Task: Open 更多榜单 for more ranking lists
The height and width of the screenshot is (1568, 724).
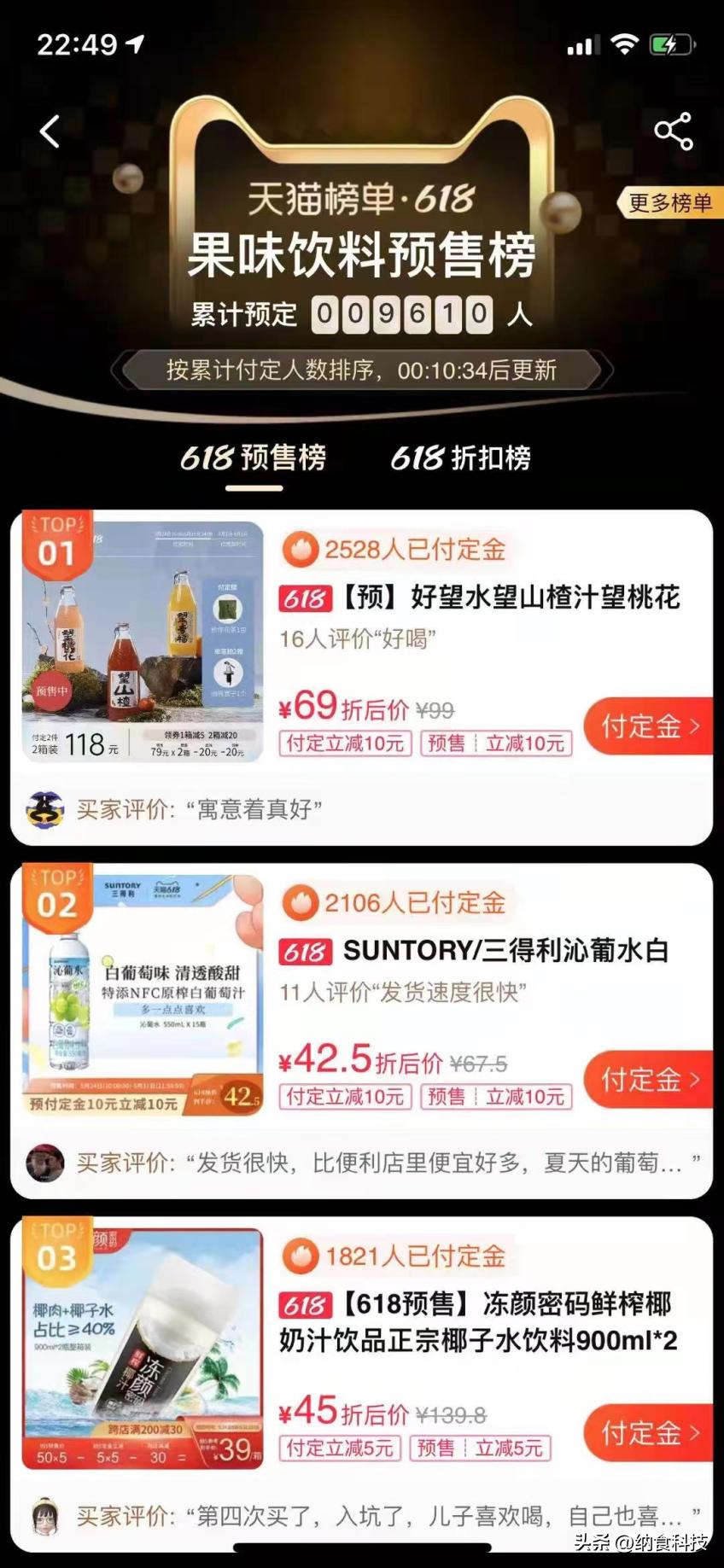Action: pyautogui.click(x=669, y=203)
